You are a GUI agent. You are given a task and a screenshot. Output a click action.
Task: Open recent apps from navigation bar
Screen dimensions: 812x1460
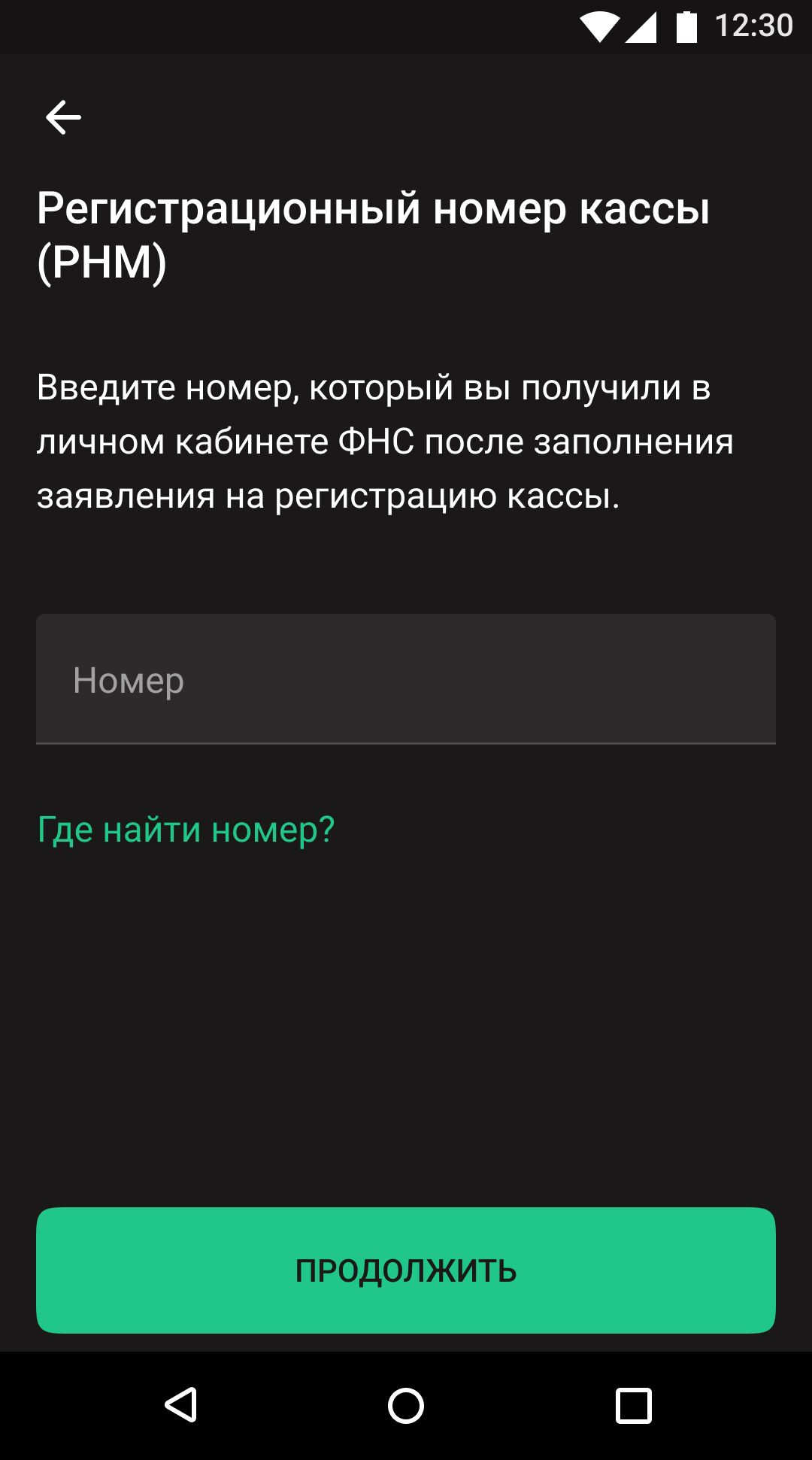[x=633, y=1405]
